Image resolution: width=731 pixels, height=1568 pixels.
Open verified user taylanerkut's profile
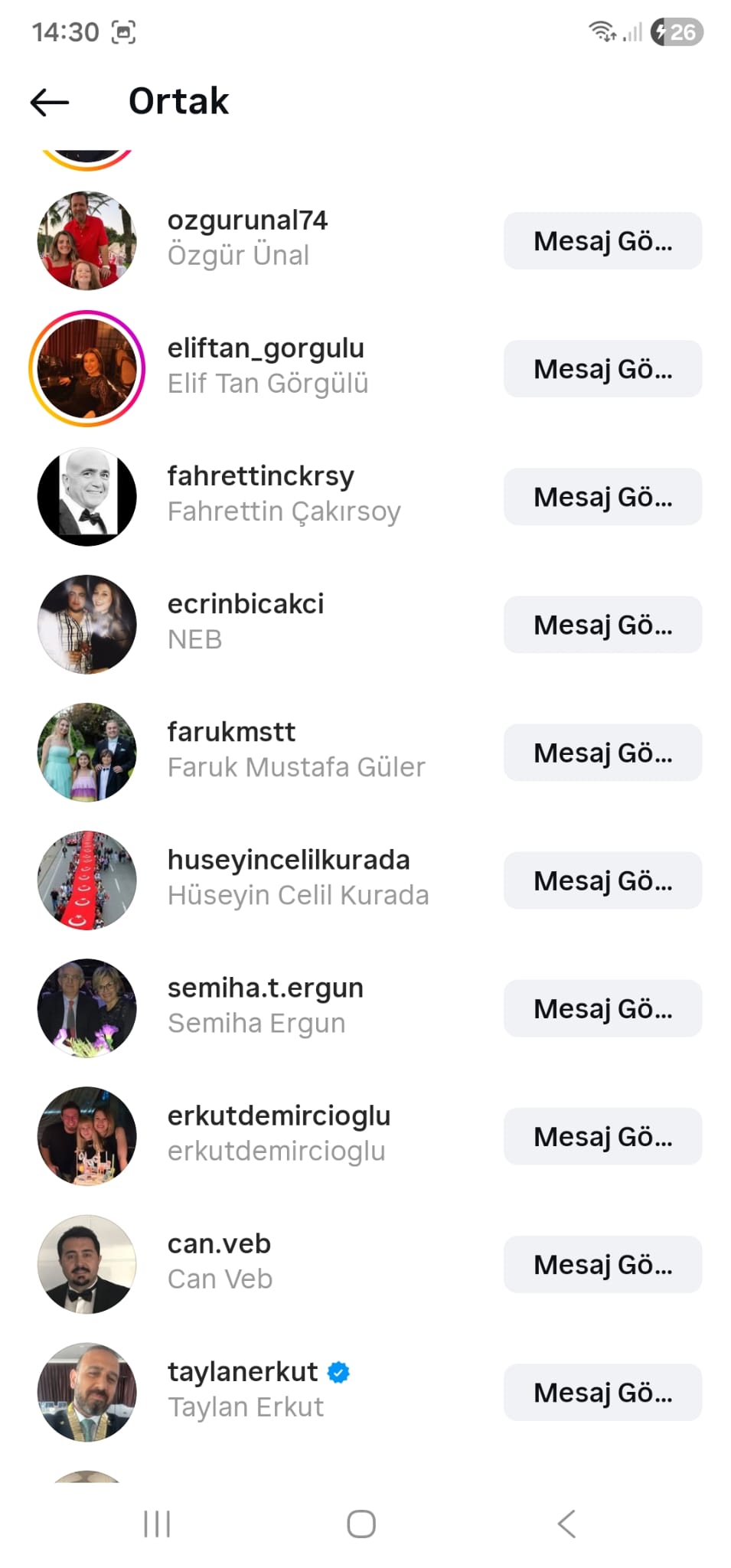pyautogui.click(x=243, y=1388)
